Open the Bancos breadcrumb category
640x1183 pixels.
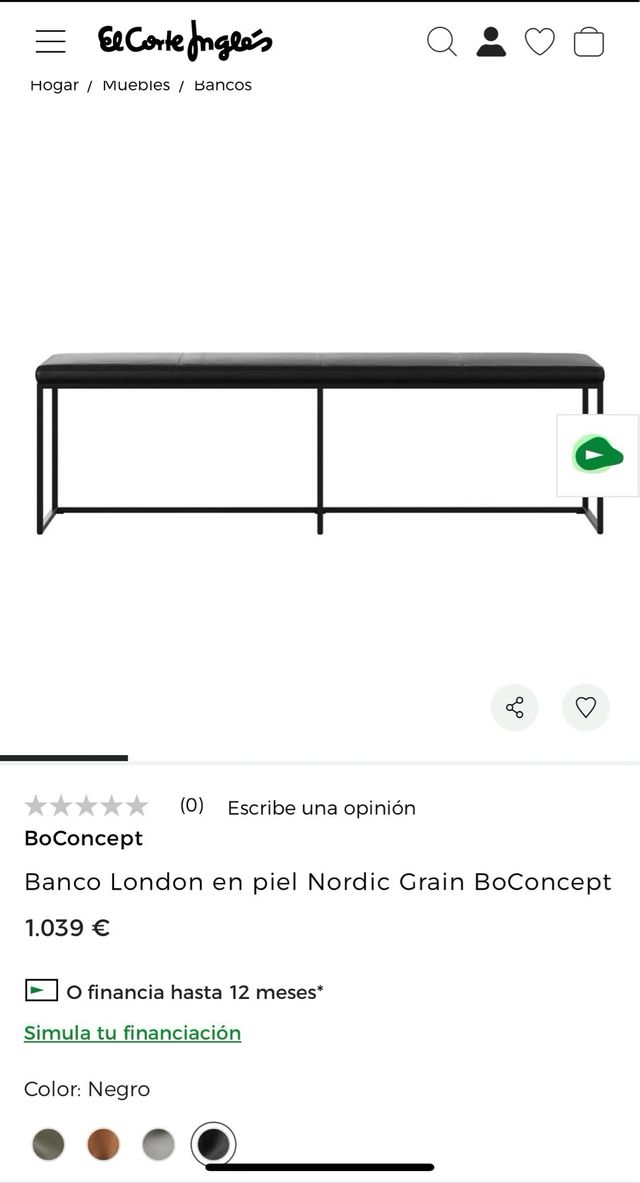pyautogui.click(x=222, y=85)
